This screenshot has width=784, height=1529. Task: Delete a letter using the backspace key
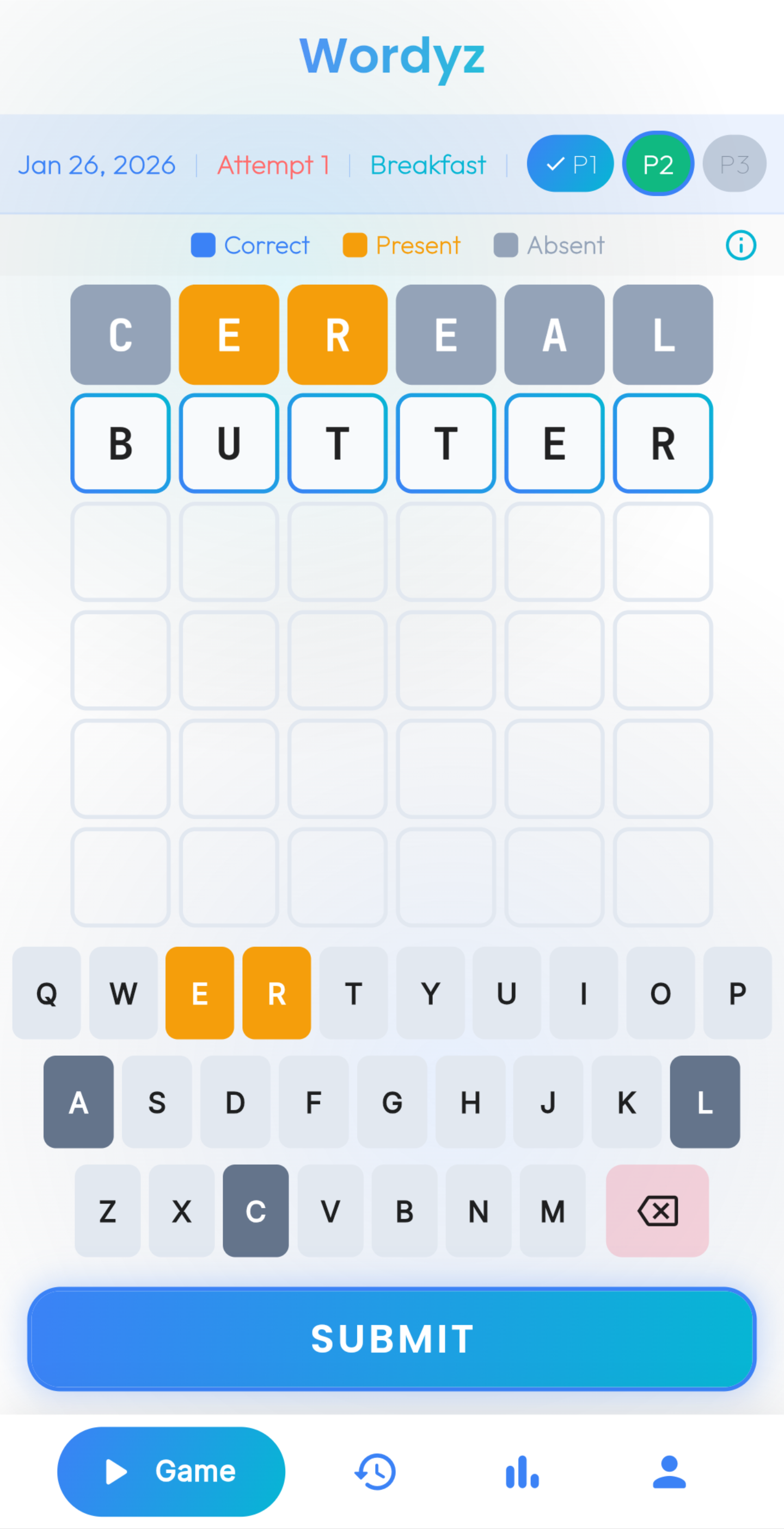658,1211
